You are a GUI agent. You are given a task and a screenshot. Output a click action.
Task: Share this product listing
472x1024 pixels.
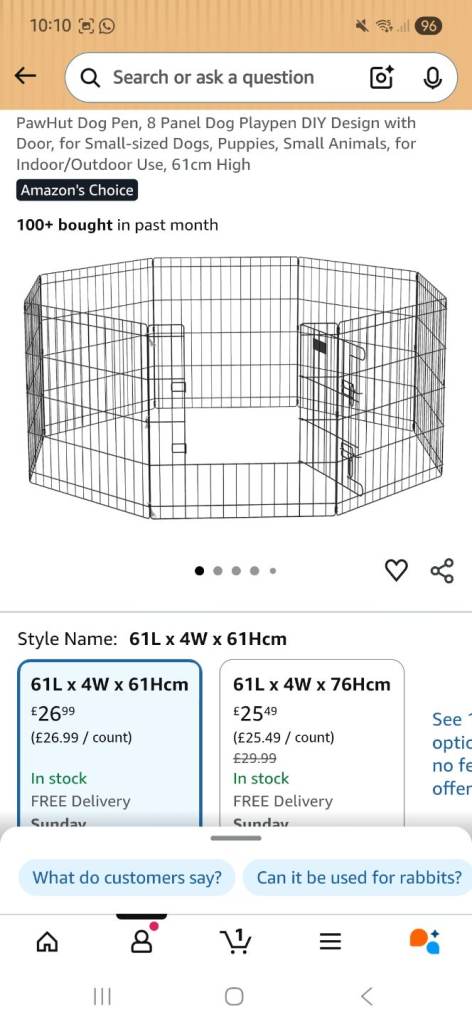click(x=442, y=570)
